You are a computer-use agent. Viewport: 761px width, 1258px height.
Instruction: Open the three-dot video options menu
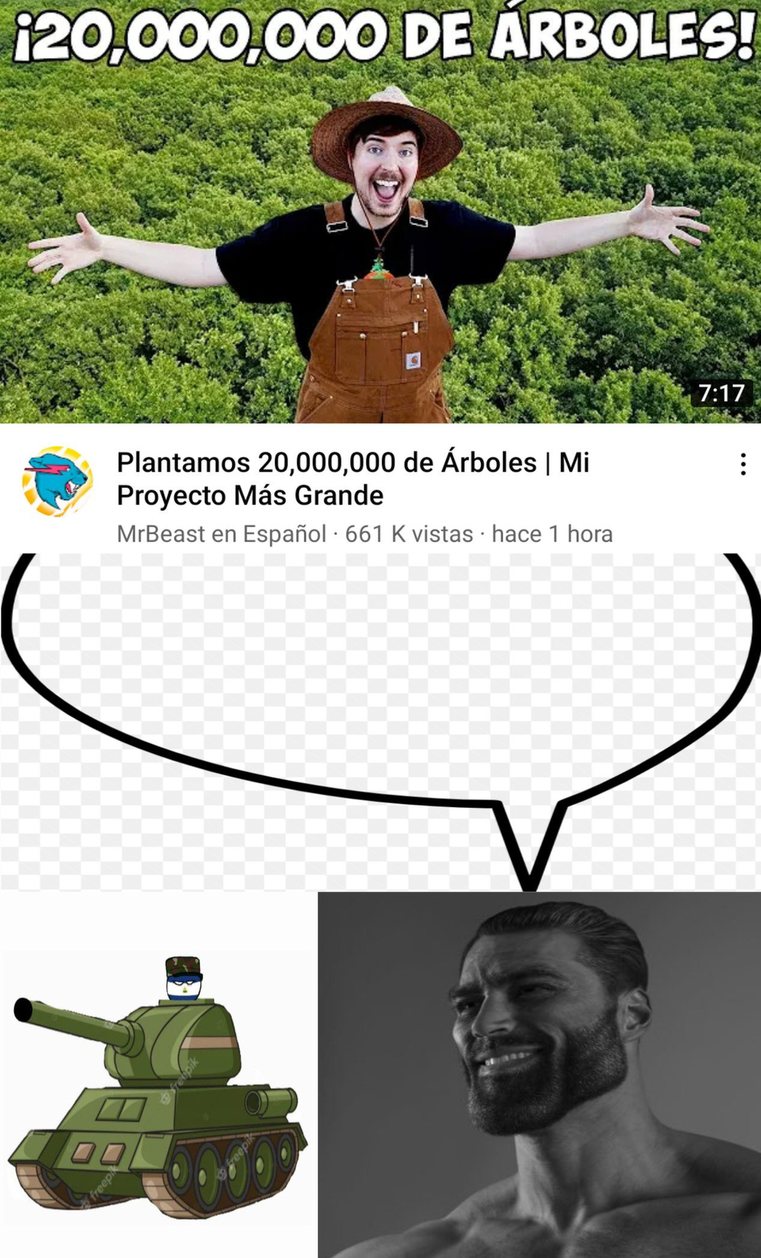743,463
